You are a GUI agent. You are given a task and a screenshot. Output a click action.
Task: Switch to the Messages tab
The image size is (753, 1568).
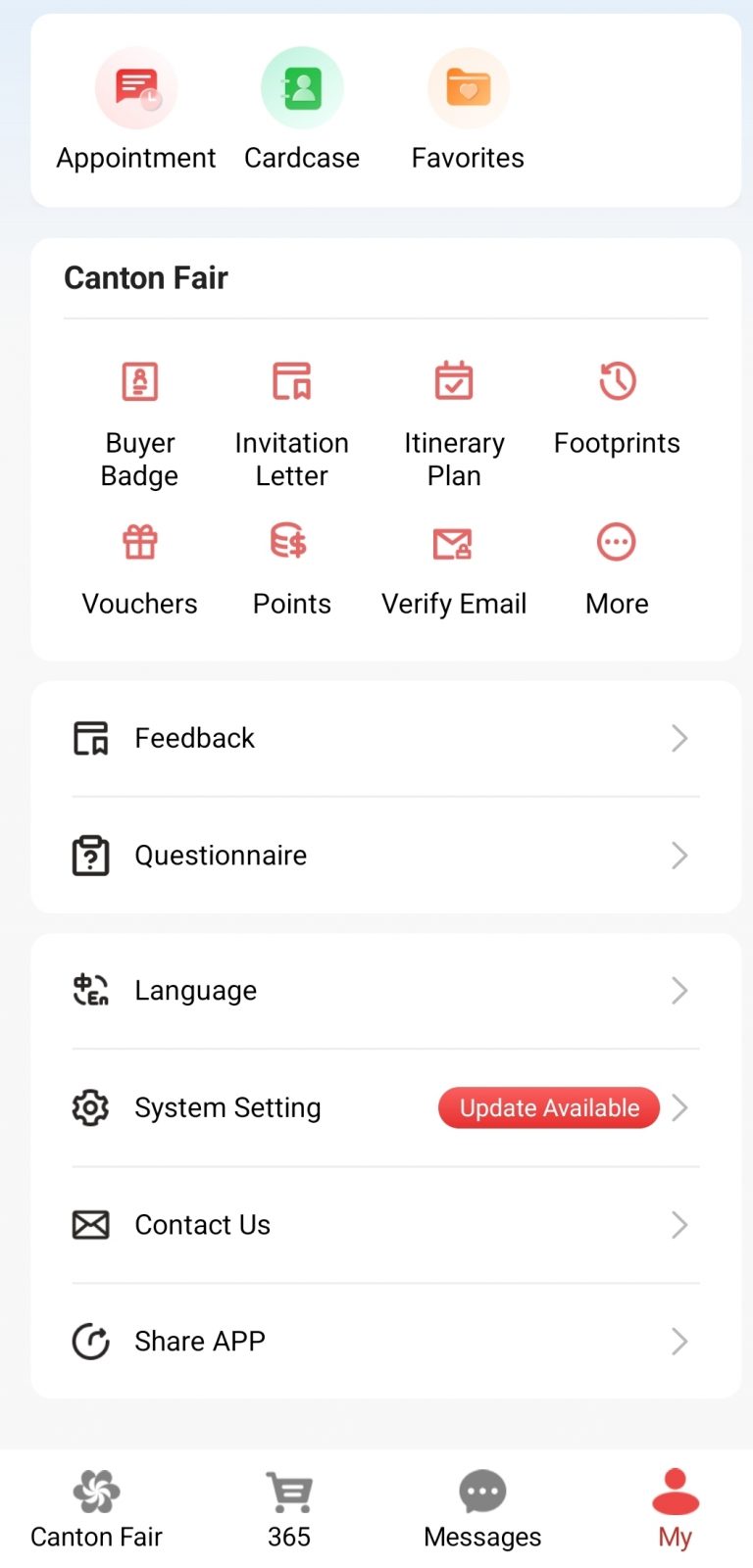tap(481, 1509)
